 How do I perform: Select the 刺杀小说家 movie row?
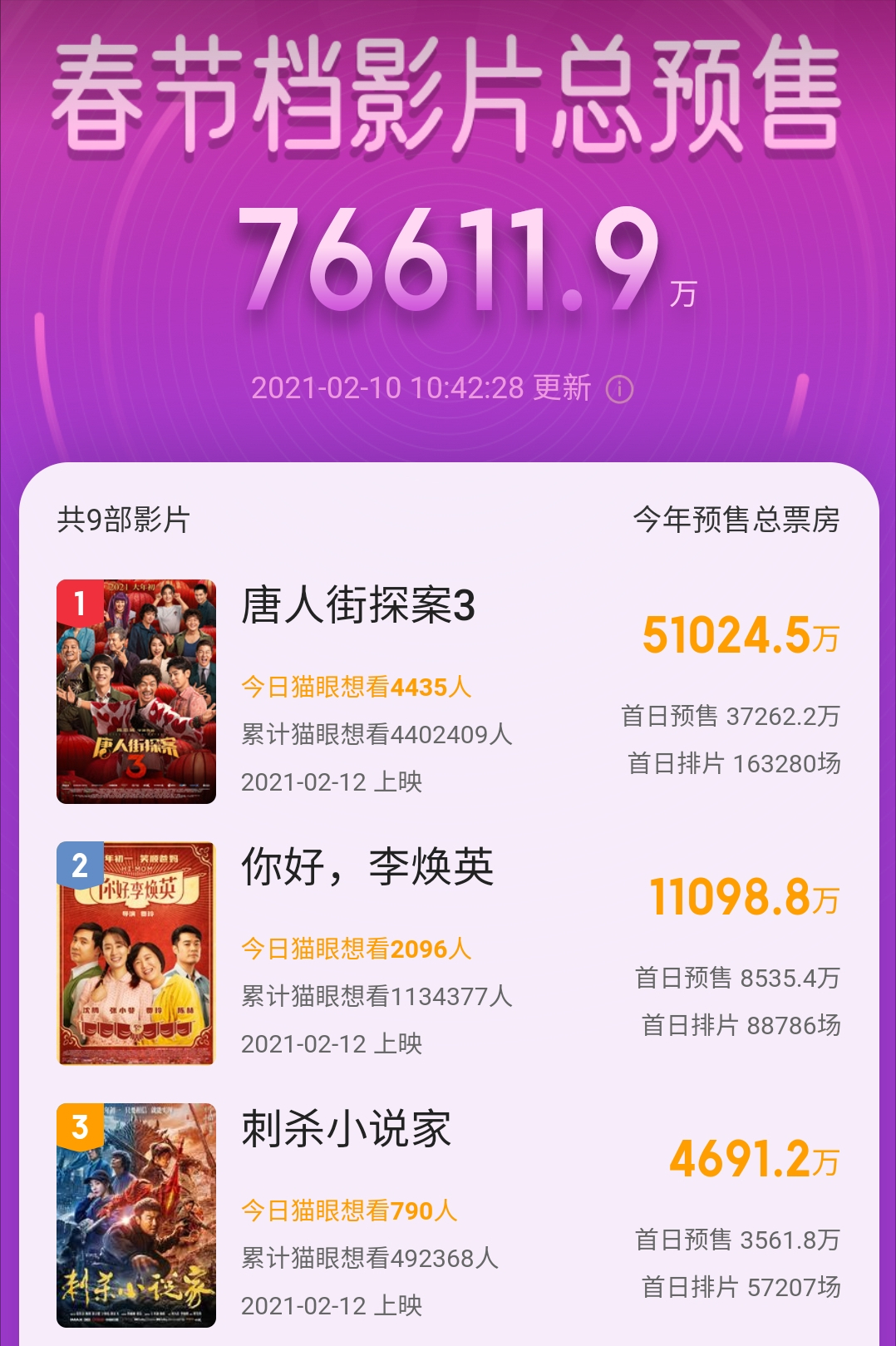(346, 1129)
